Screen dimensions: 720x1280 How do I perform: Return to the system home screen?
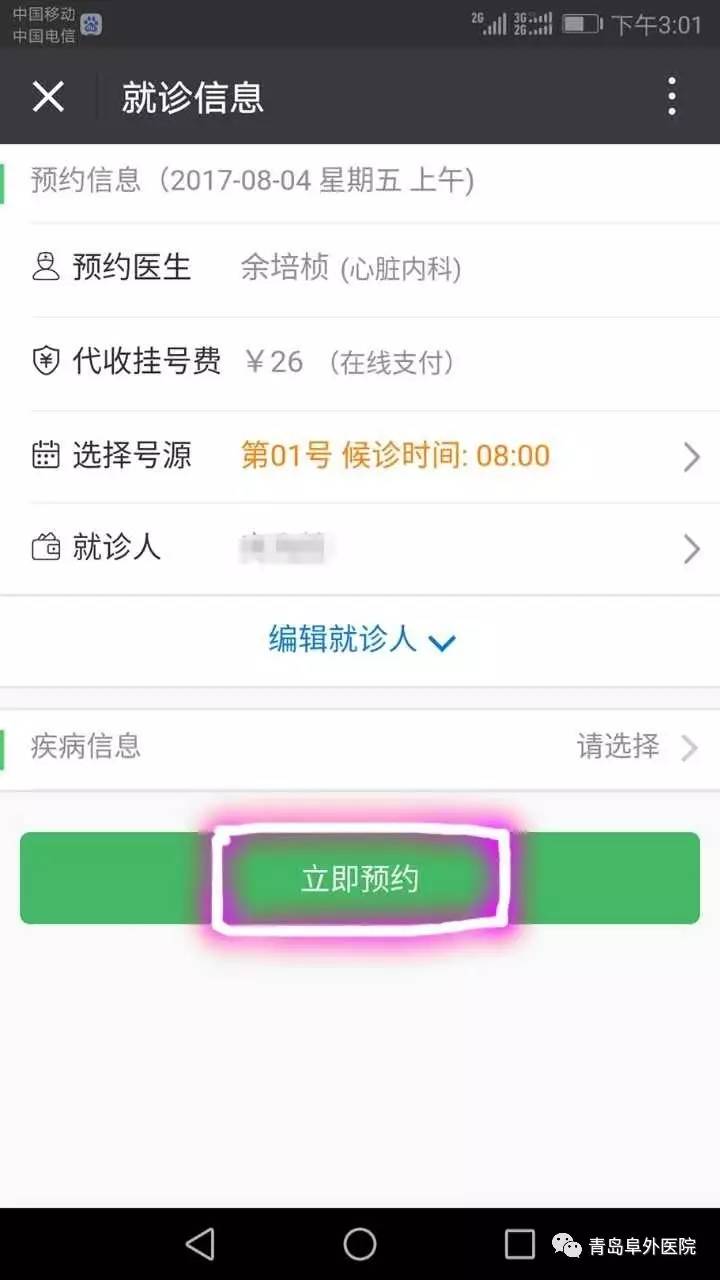click(360, 1243)
